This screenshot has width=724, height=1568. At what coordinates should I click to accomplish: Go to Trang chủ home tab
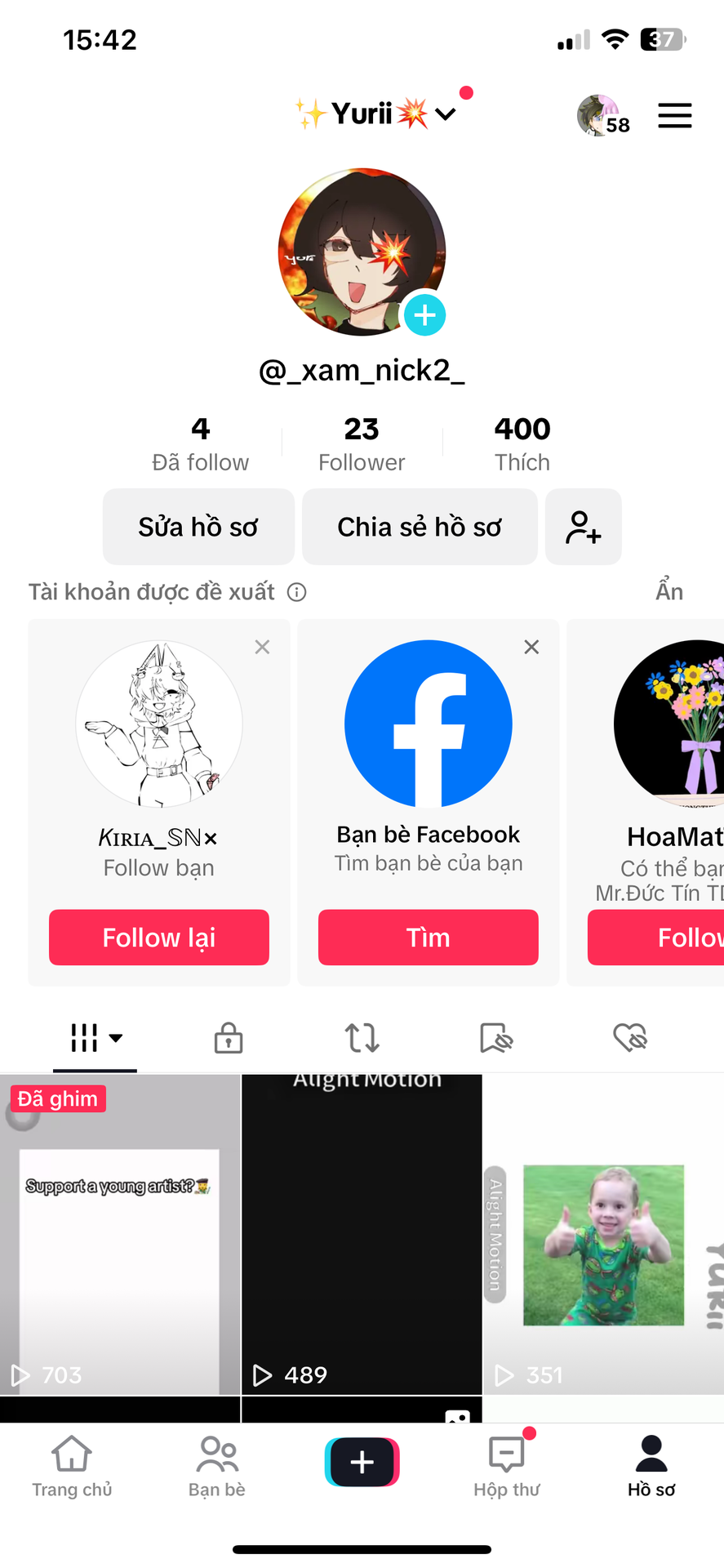[x=72, y=1468]
